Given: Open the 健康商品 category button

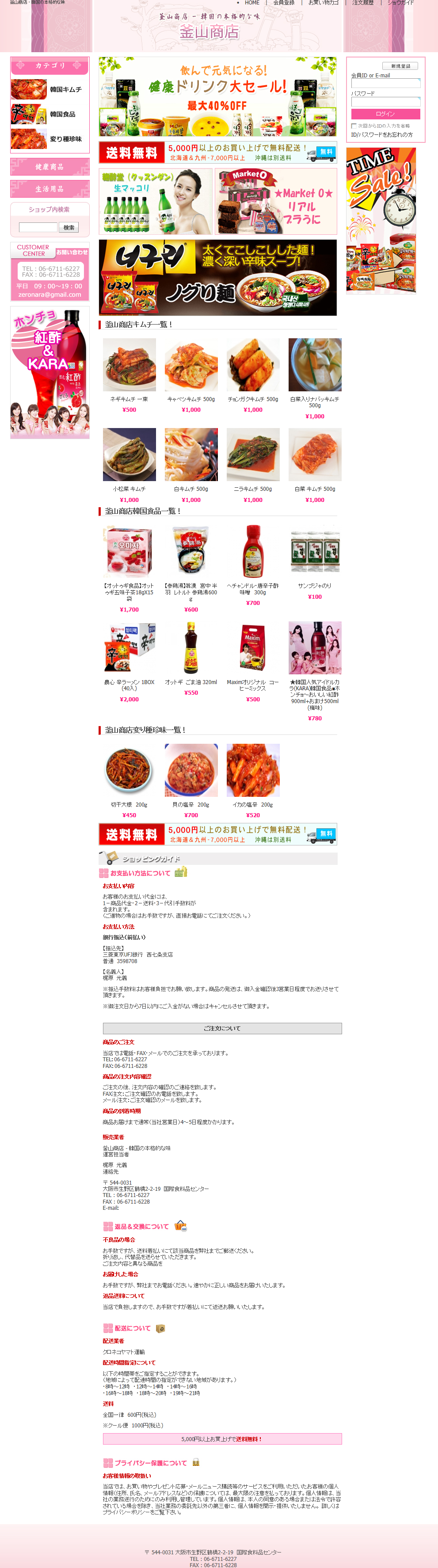Looking at the screenshot, I should [49, 167].
